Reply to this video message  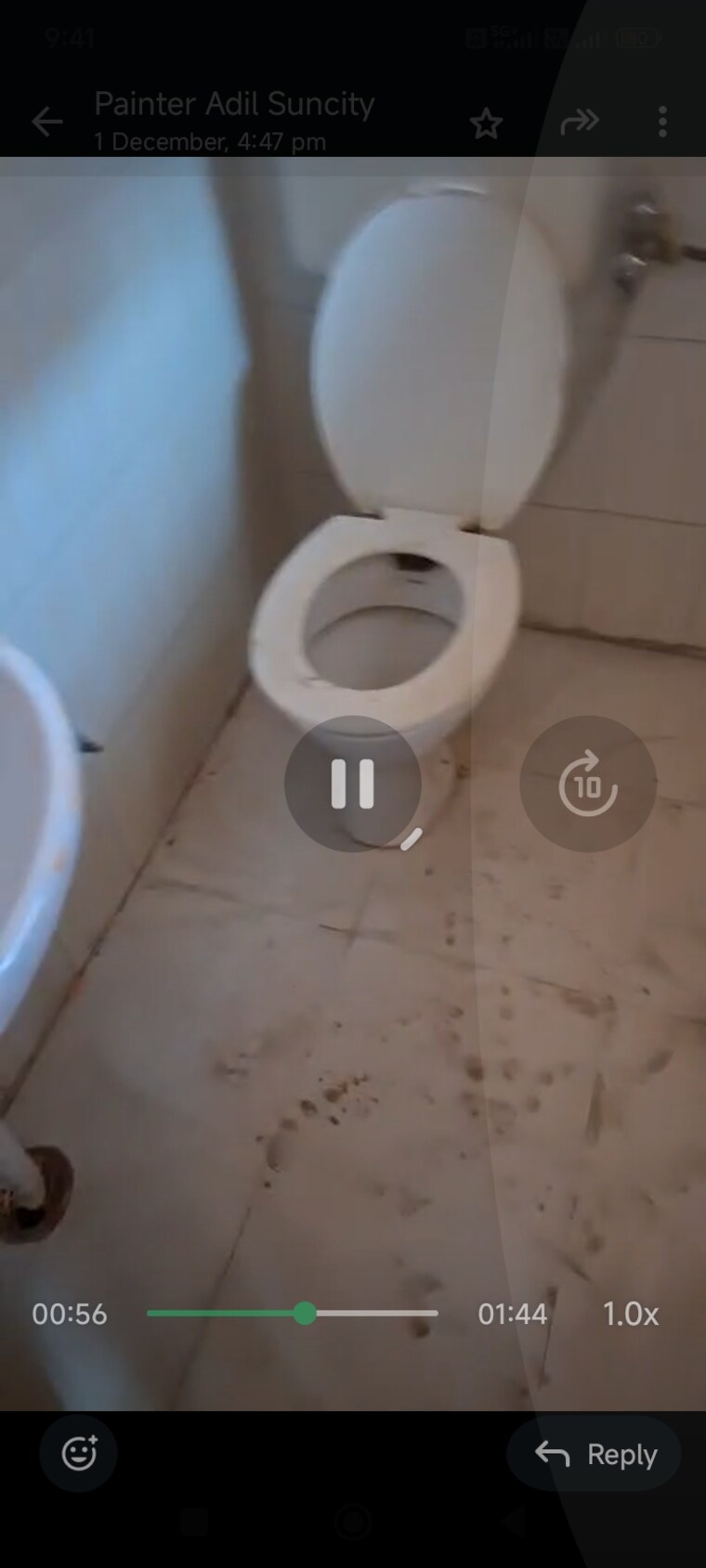[x=595, y=1454]
